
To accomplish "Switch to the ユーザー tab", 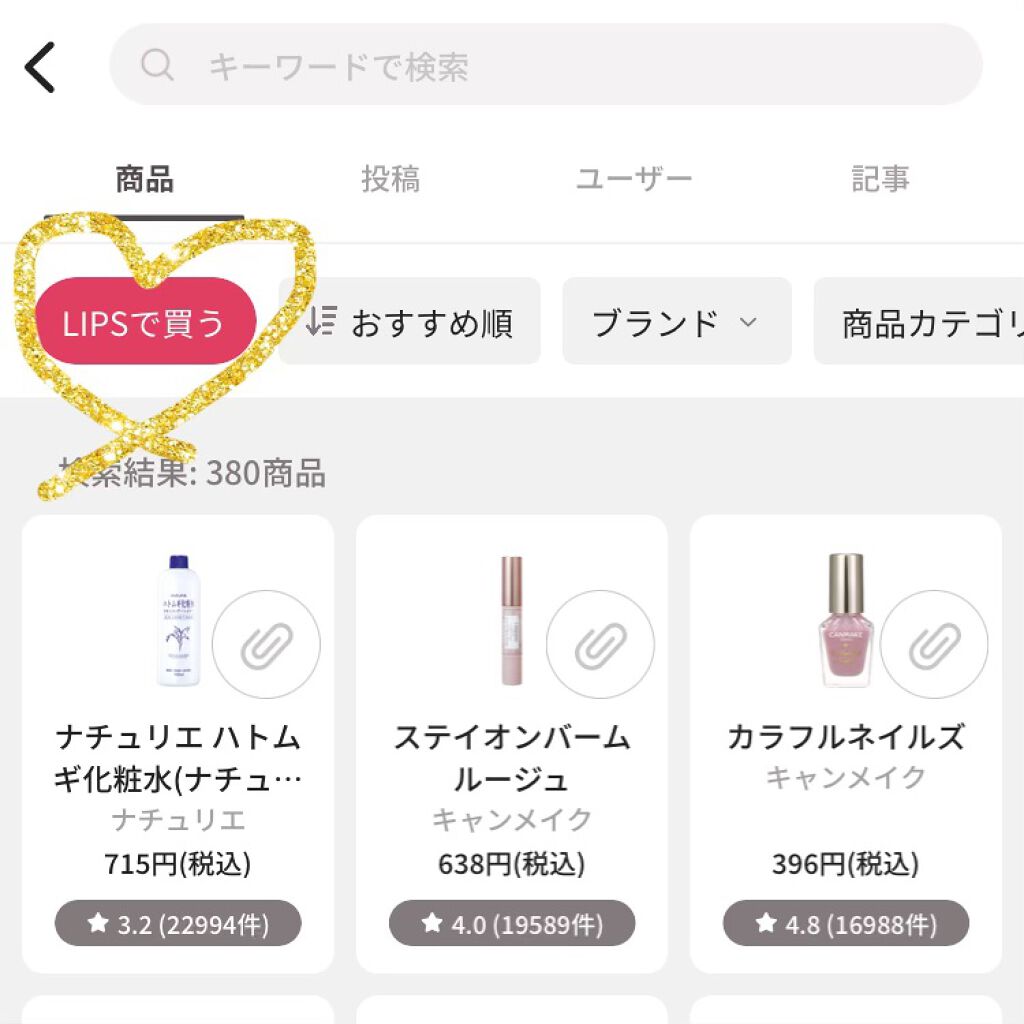I will click(634, 180).
